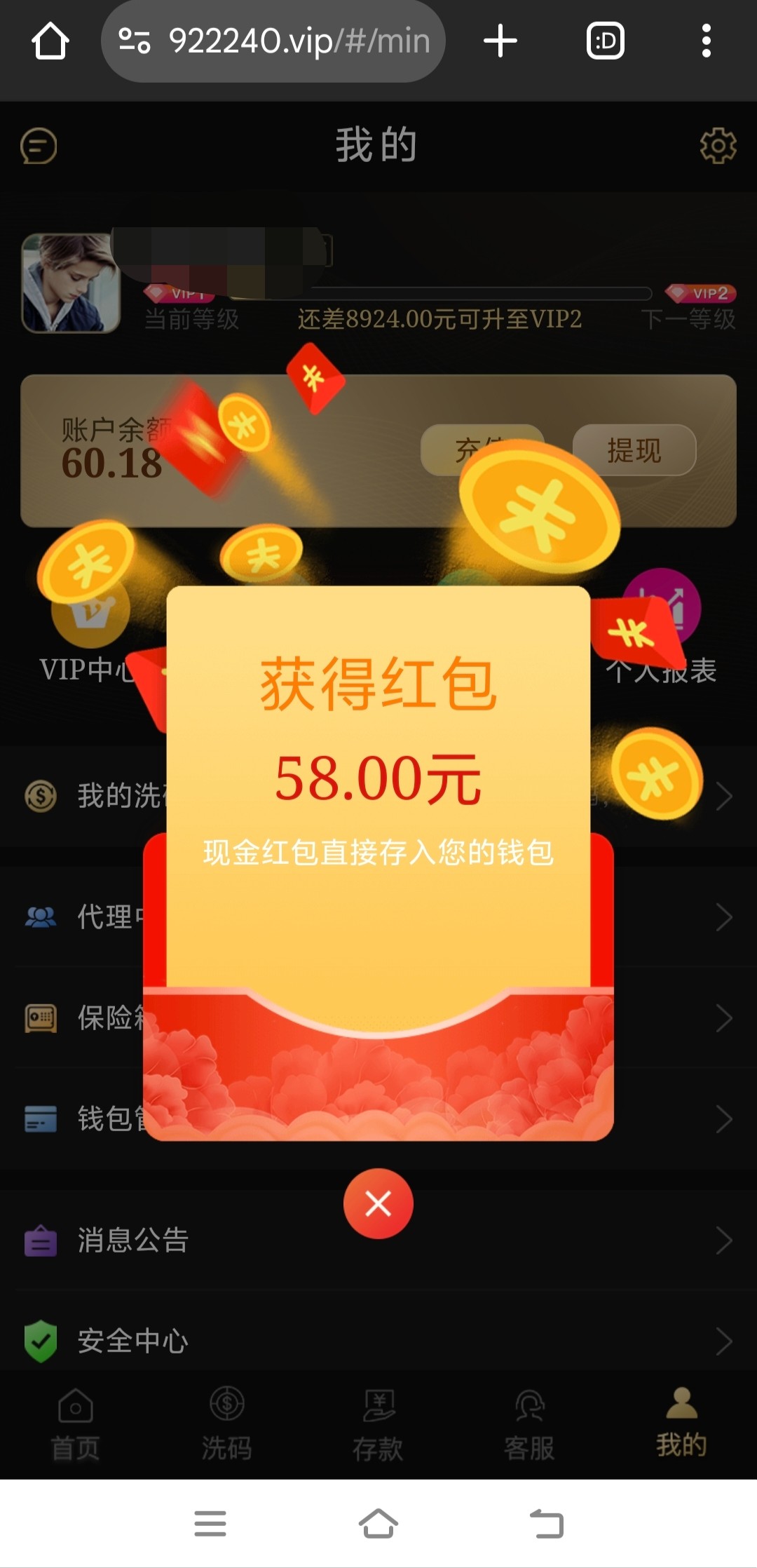This screenshot has height=1568, width=757.
Task: Open the settings gear icon
Action: click(x=718, y=146)
